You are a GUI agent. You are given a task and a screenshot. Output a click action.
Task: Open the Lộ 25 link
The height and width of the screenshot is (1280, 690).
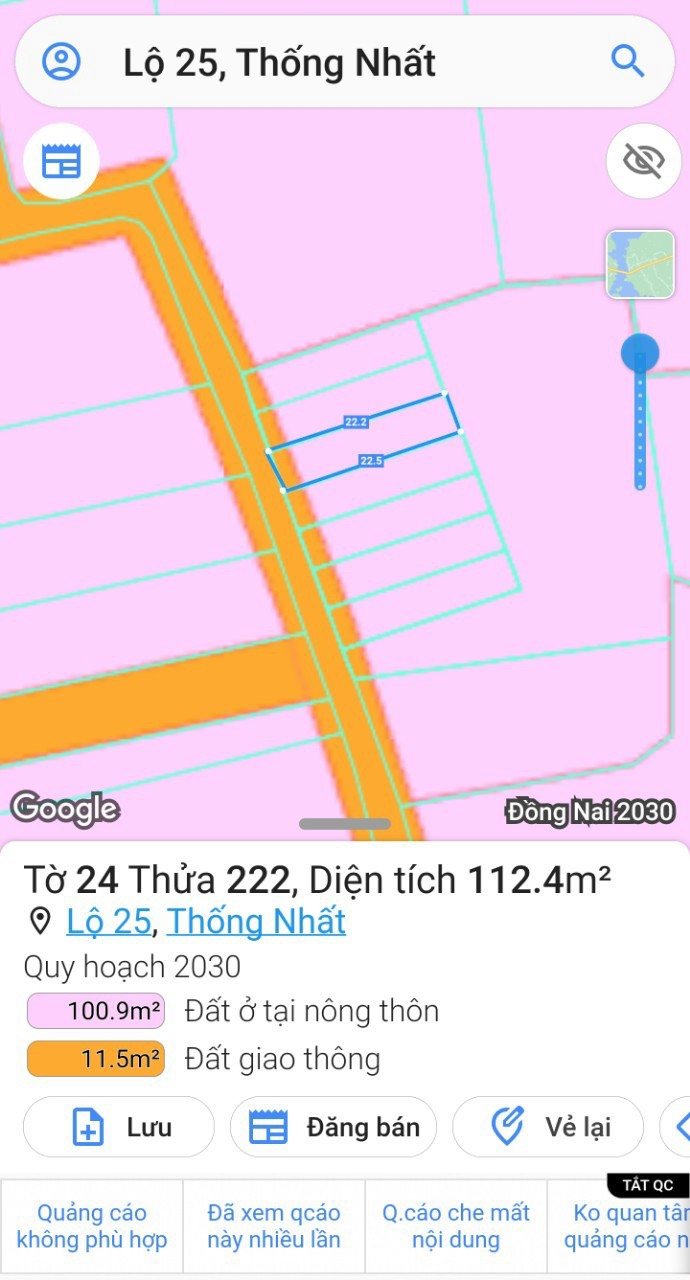[108, 921]
